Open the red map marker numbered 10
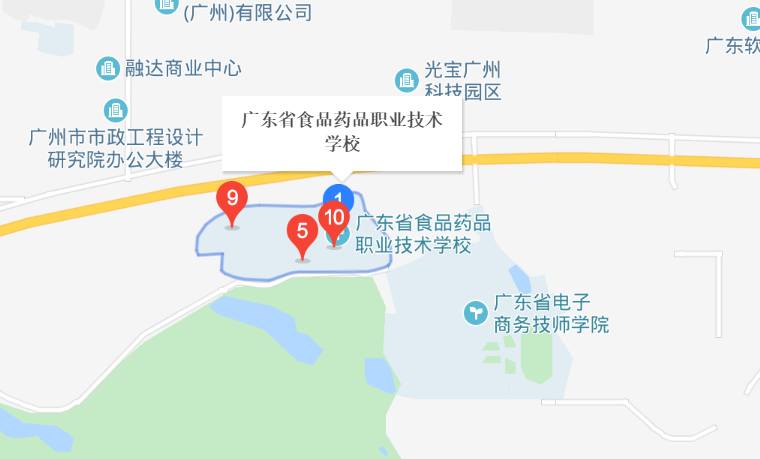 tap(334, 218)
